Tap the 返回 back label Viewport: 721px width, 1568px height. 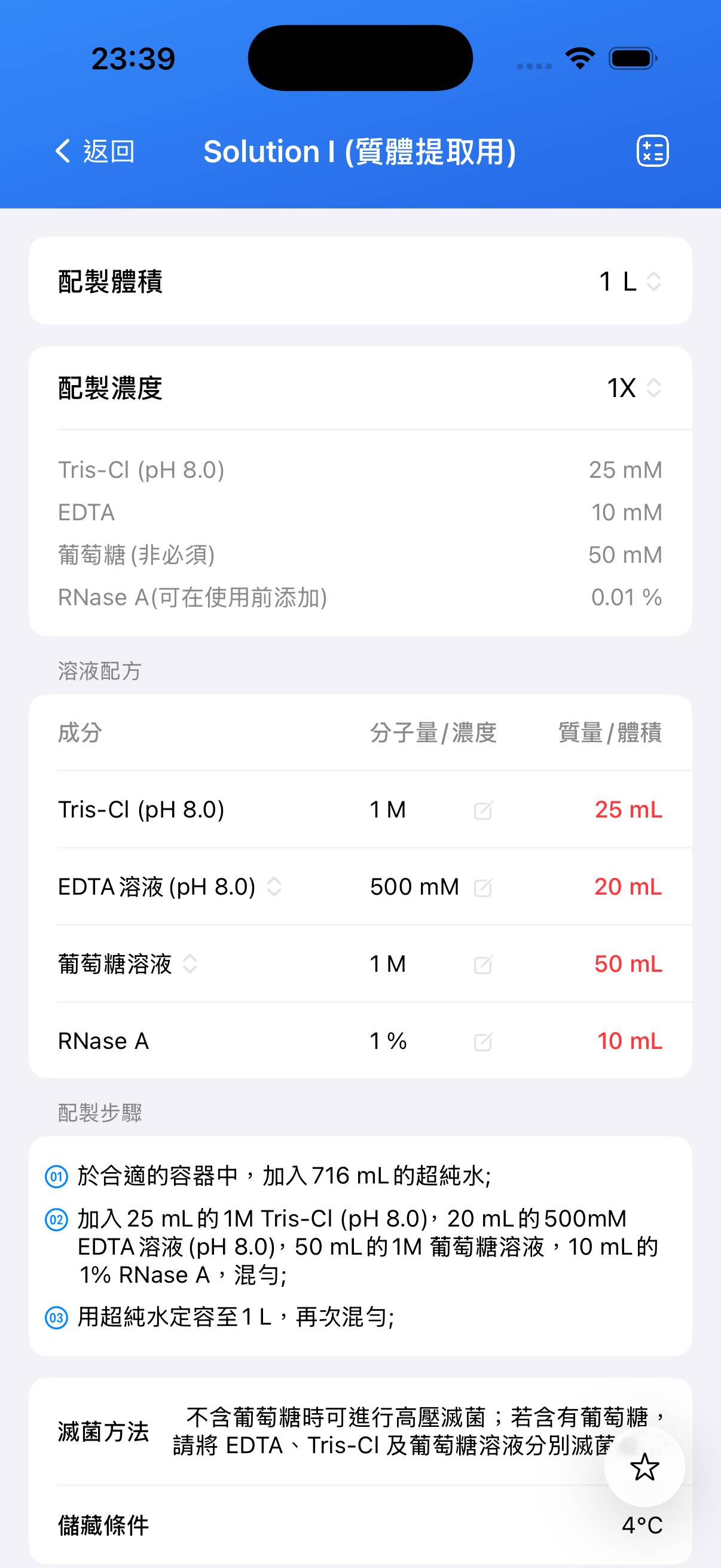click(109, 151)
